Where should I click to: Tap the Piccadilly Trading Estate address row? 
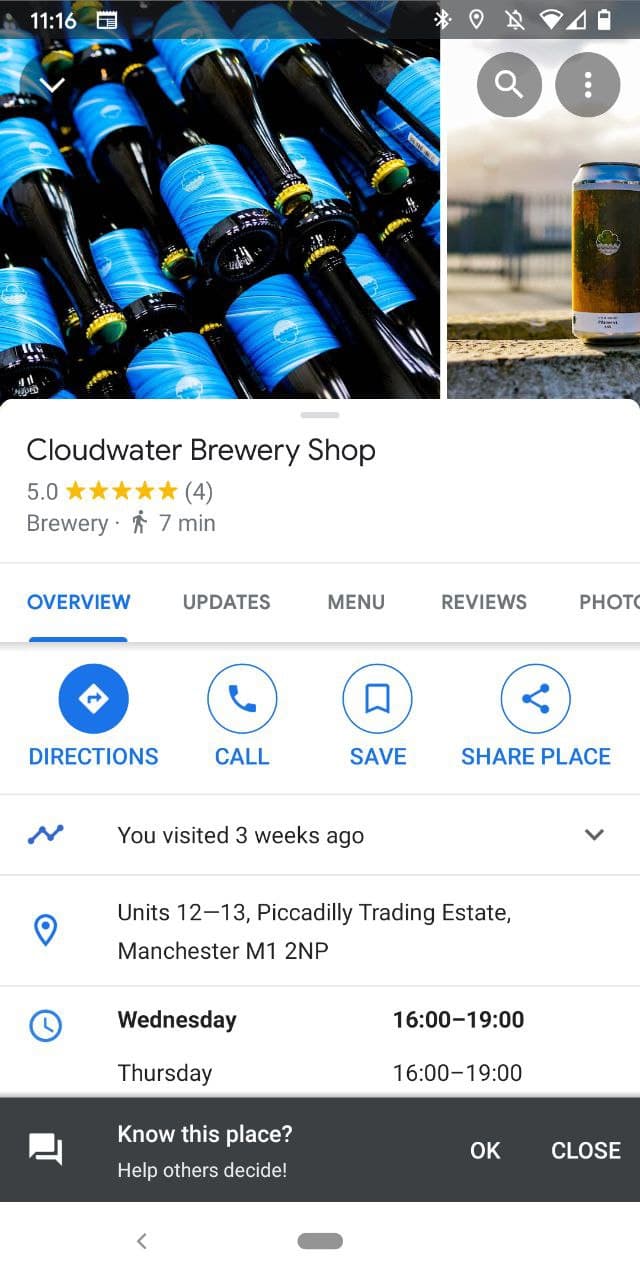point(320,930)
